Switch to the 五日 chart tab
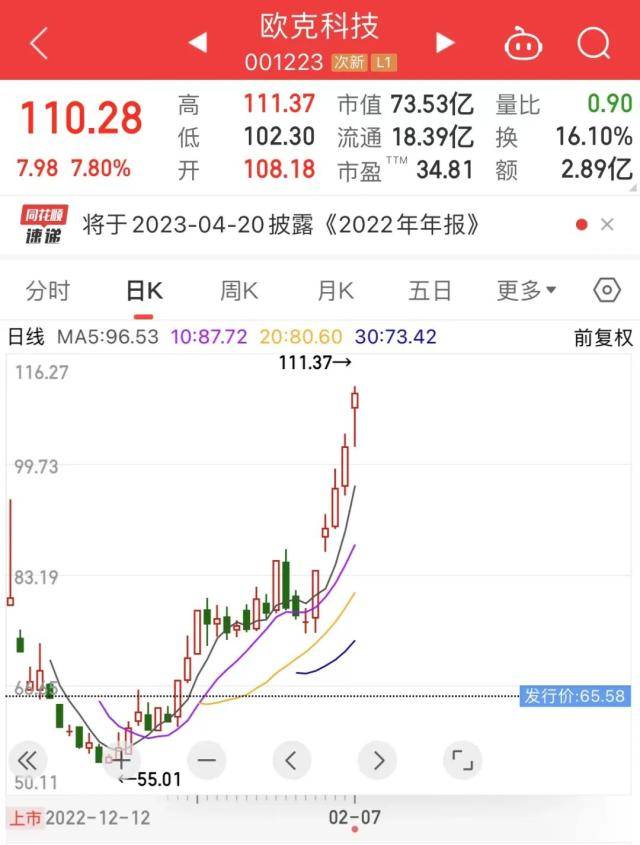Image resolution: width=640 pixels, height=845 pixels. (x=430, y=291)
